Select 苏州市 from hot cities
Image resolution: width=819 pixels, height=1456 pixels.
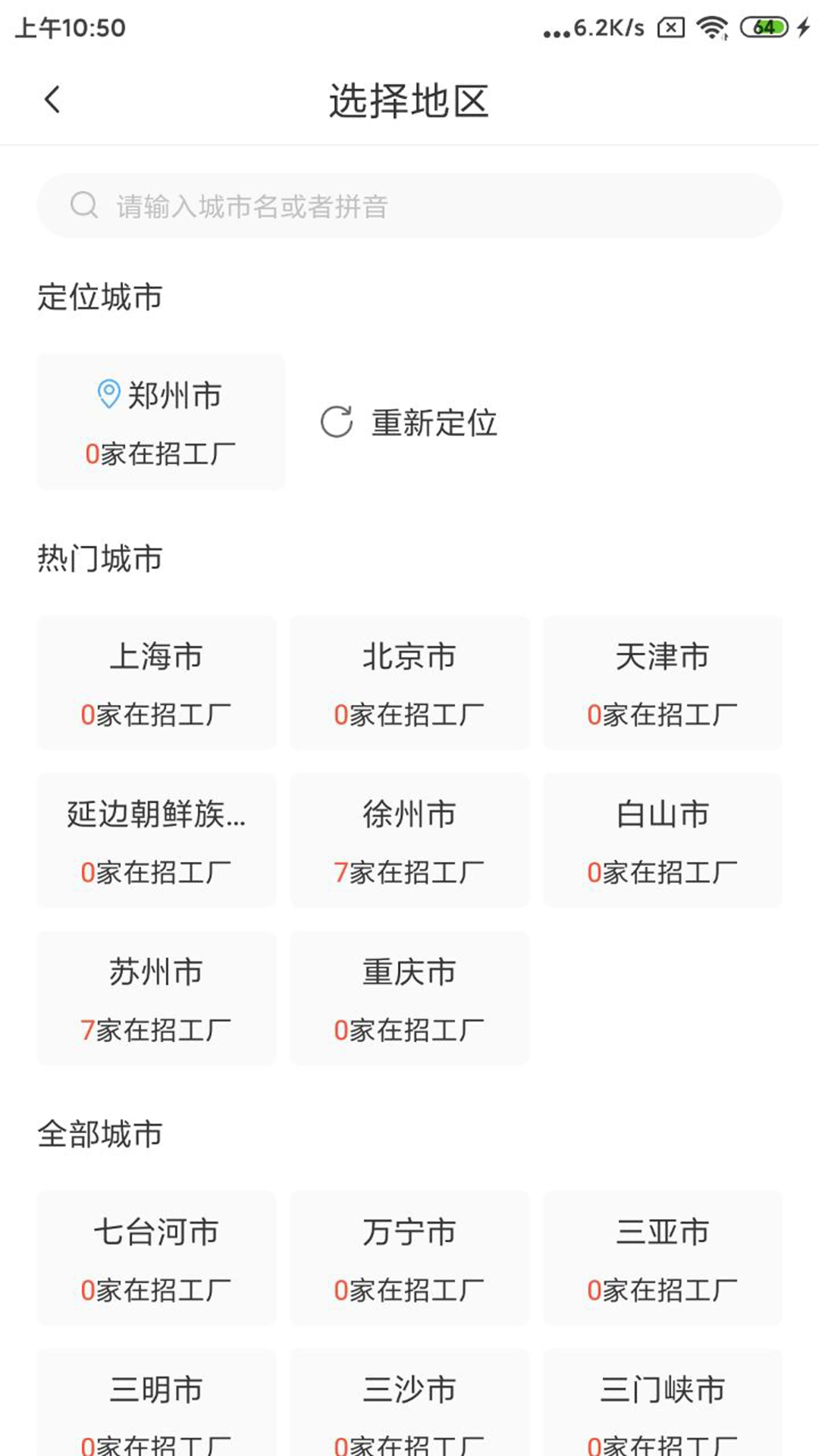point(155,996)
